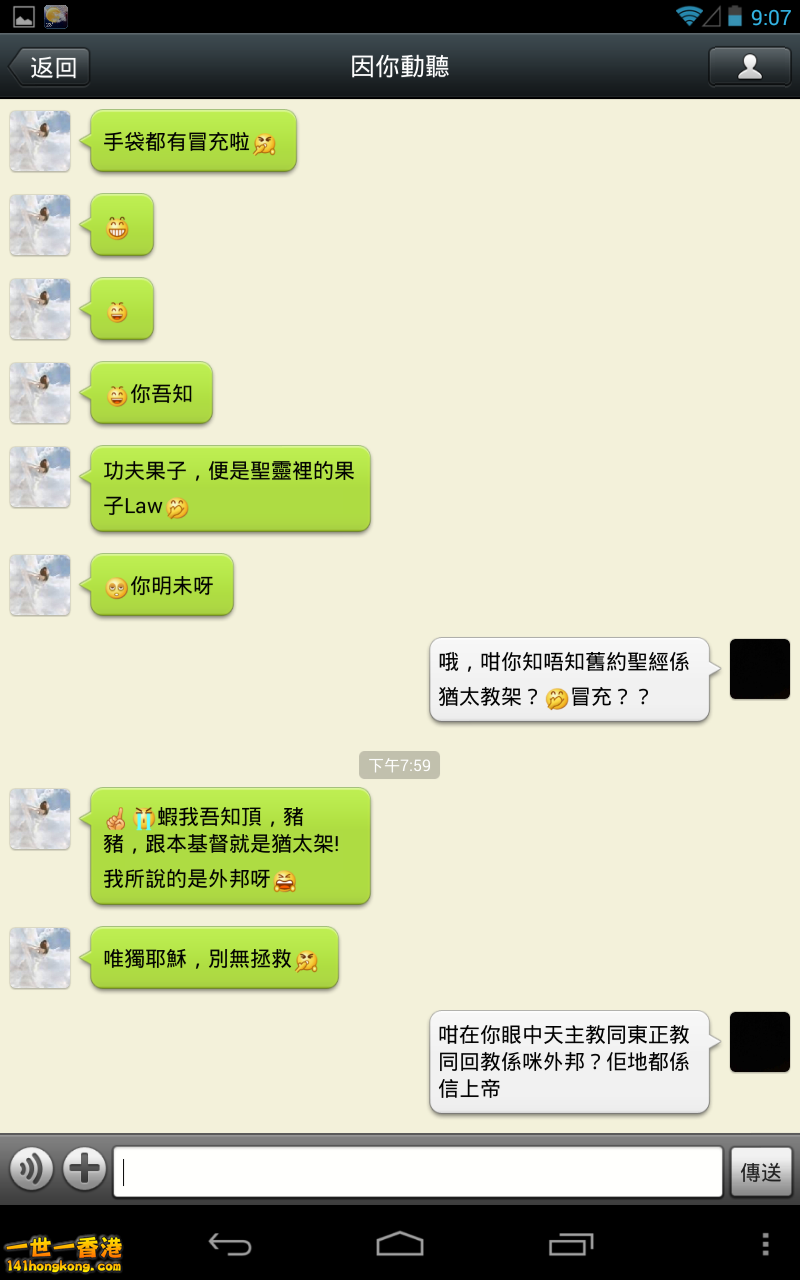
Task: Tap the topmost contact avatar in the chat
Action: [40, 141]
